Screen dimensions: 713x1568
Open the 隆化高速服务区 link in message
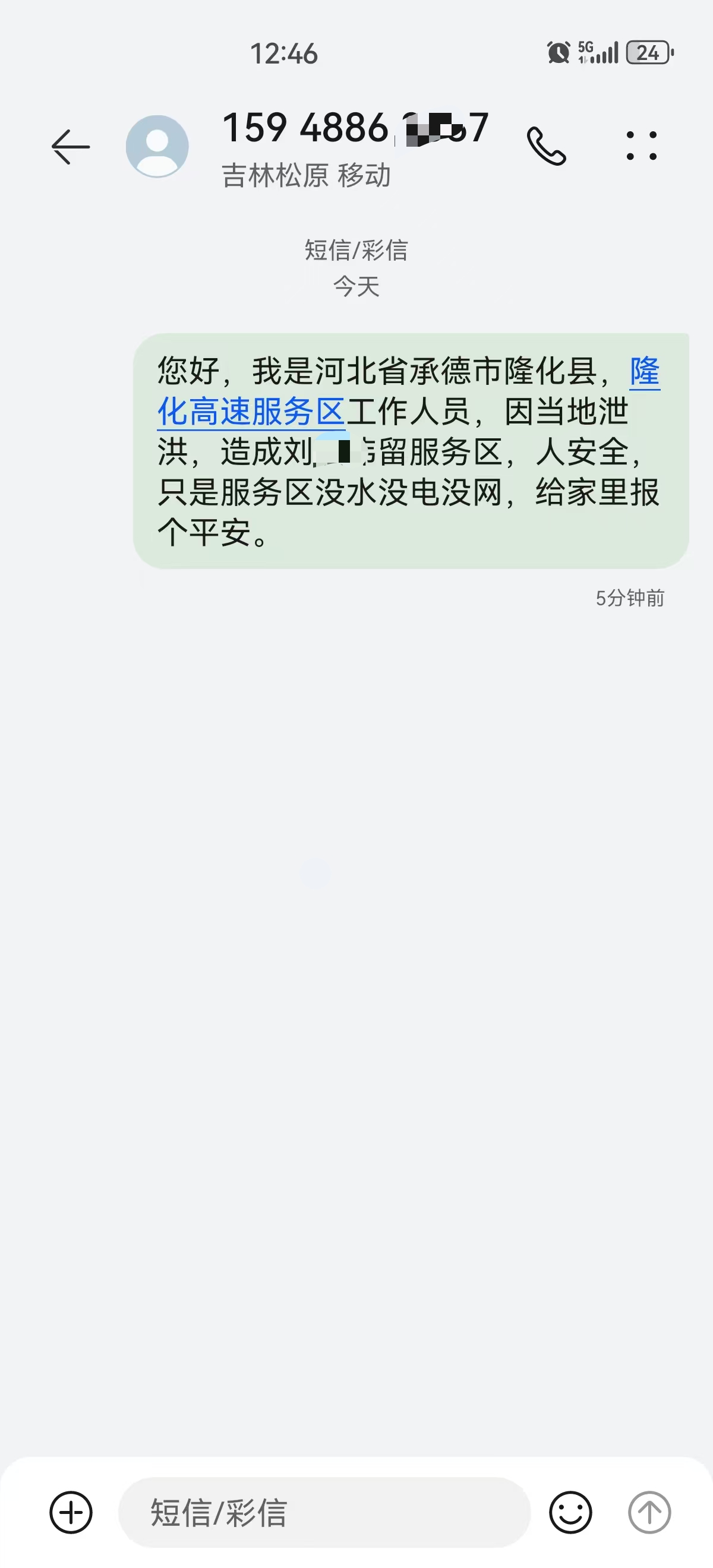(251, 412)
